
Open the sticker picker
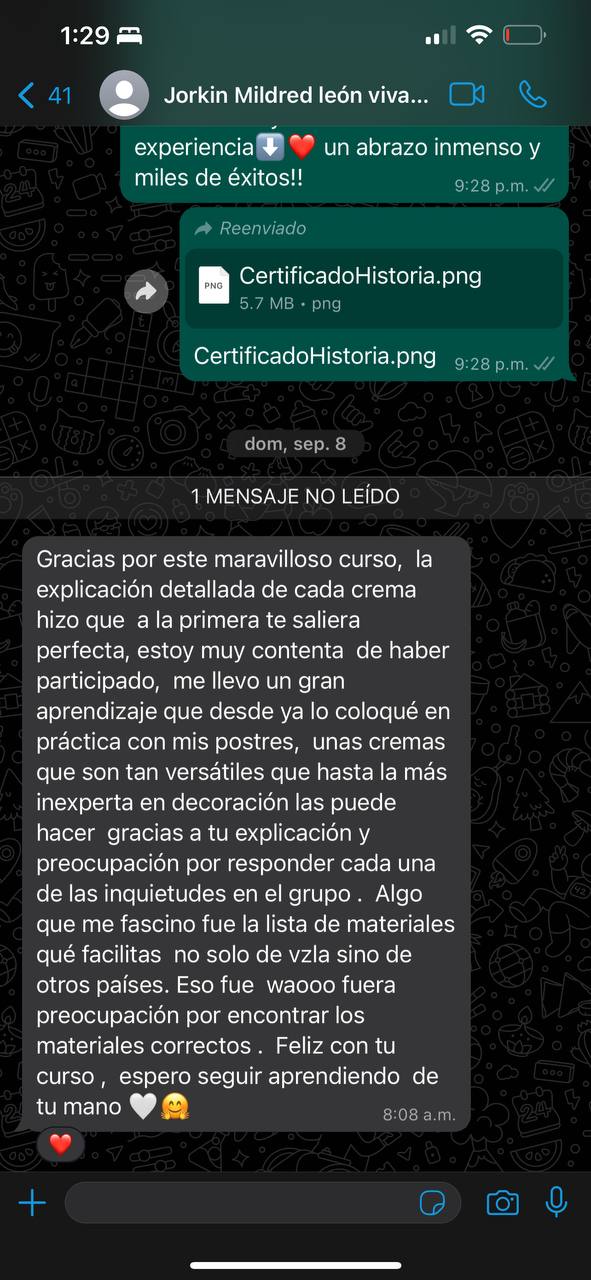[x=433, y=1203]
